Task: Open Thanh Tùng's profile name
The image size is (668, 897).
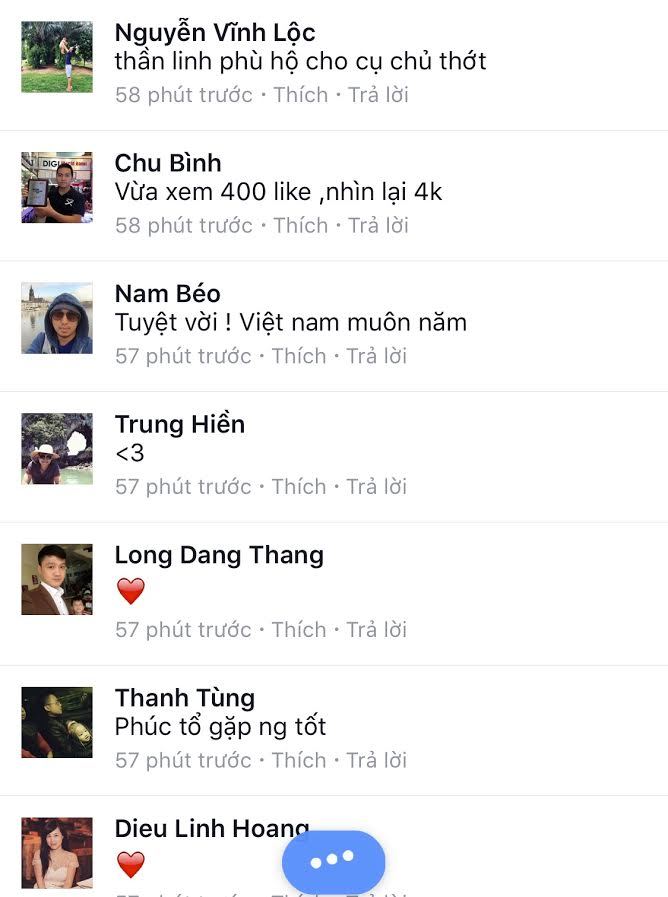Action: tap(185, 698)
